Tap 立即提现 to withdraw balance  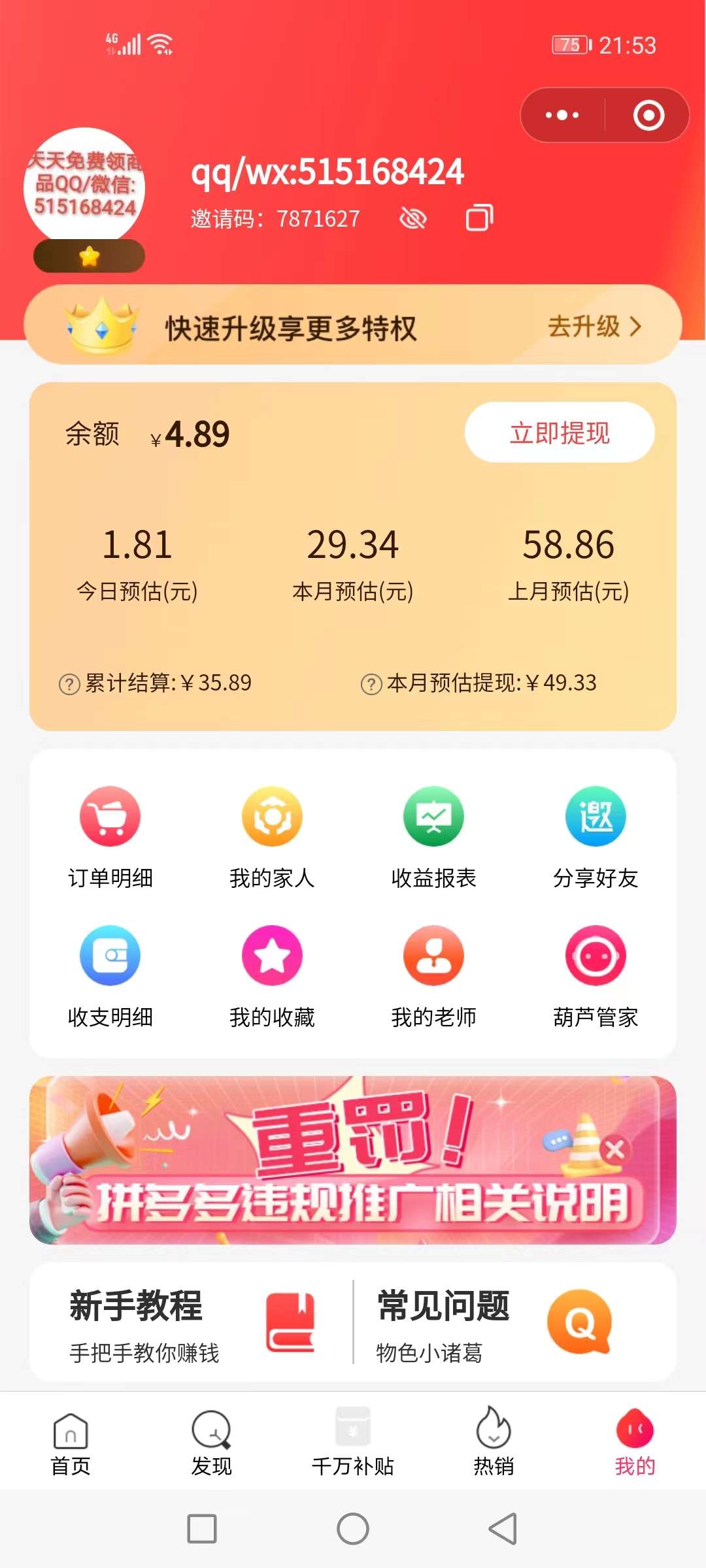[x=560, y=433]
